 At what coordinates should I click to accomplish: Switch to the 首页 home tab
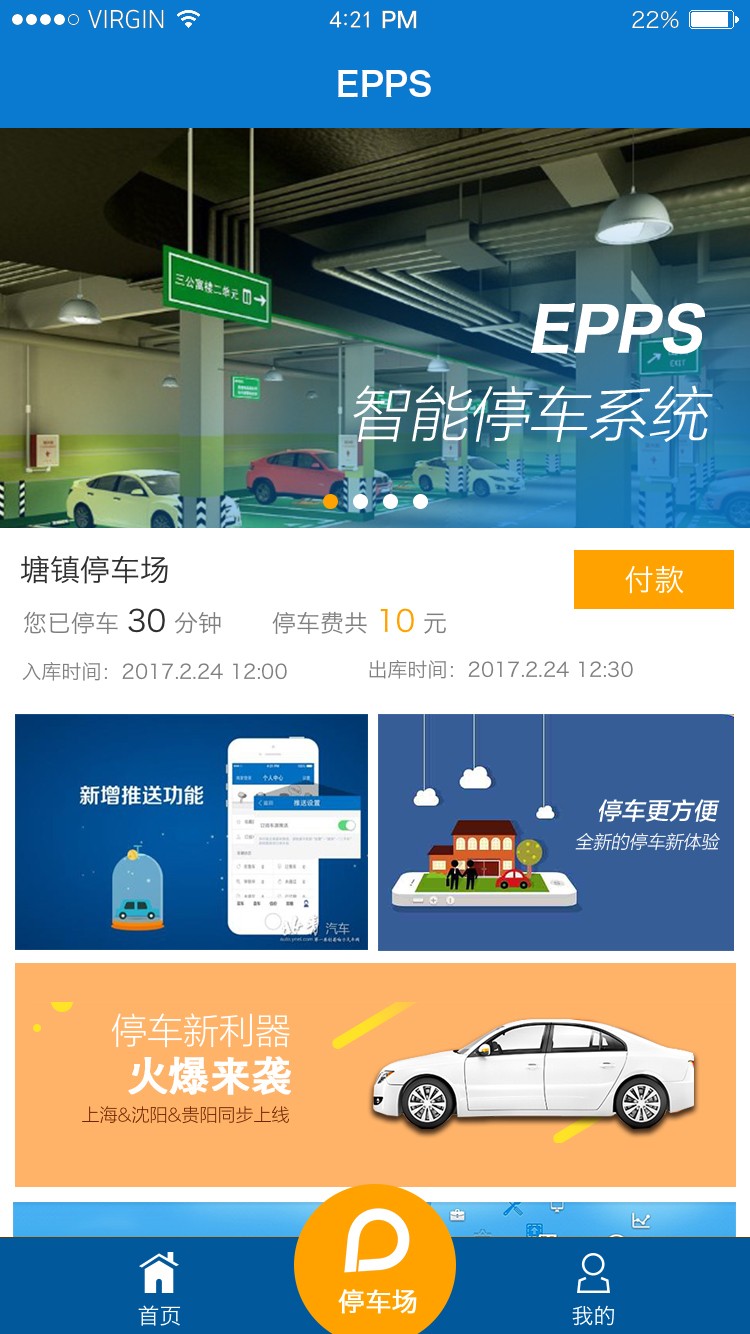[x=159, y=1289]
